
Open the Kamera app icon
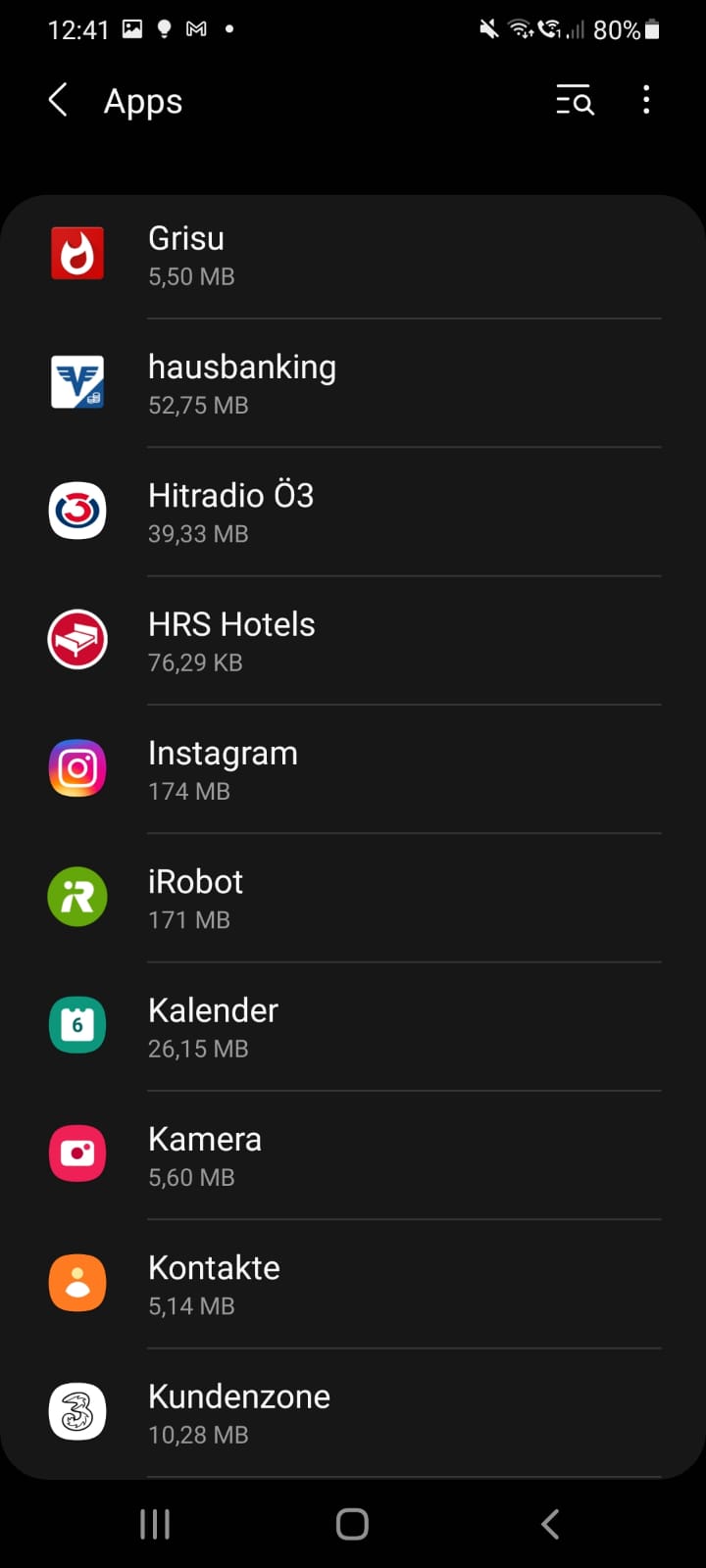click(x=76, y=1153)
